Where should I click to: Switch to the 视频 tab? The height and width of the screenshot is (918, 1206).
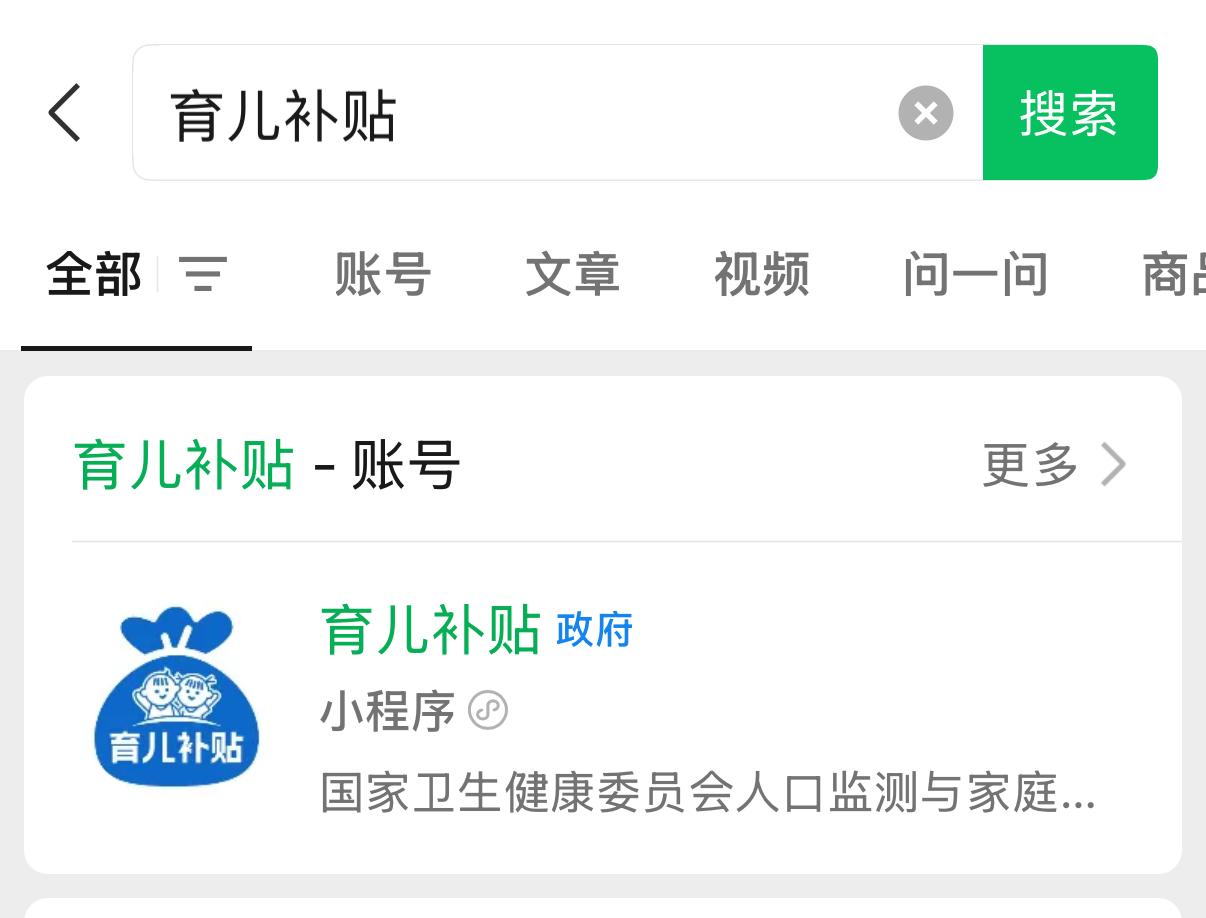pyautogui.click(x=761, y=274)
